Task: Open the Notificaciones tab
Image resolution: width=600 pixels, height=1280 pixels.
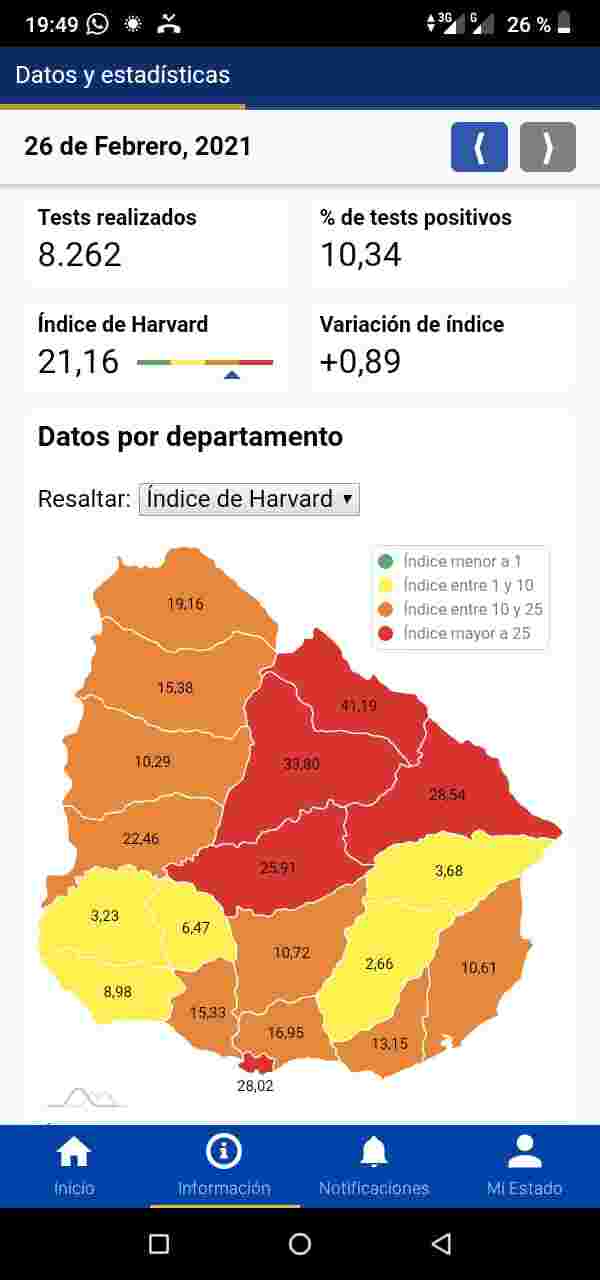Action: [374, 1166]
